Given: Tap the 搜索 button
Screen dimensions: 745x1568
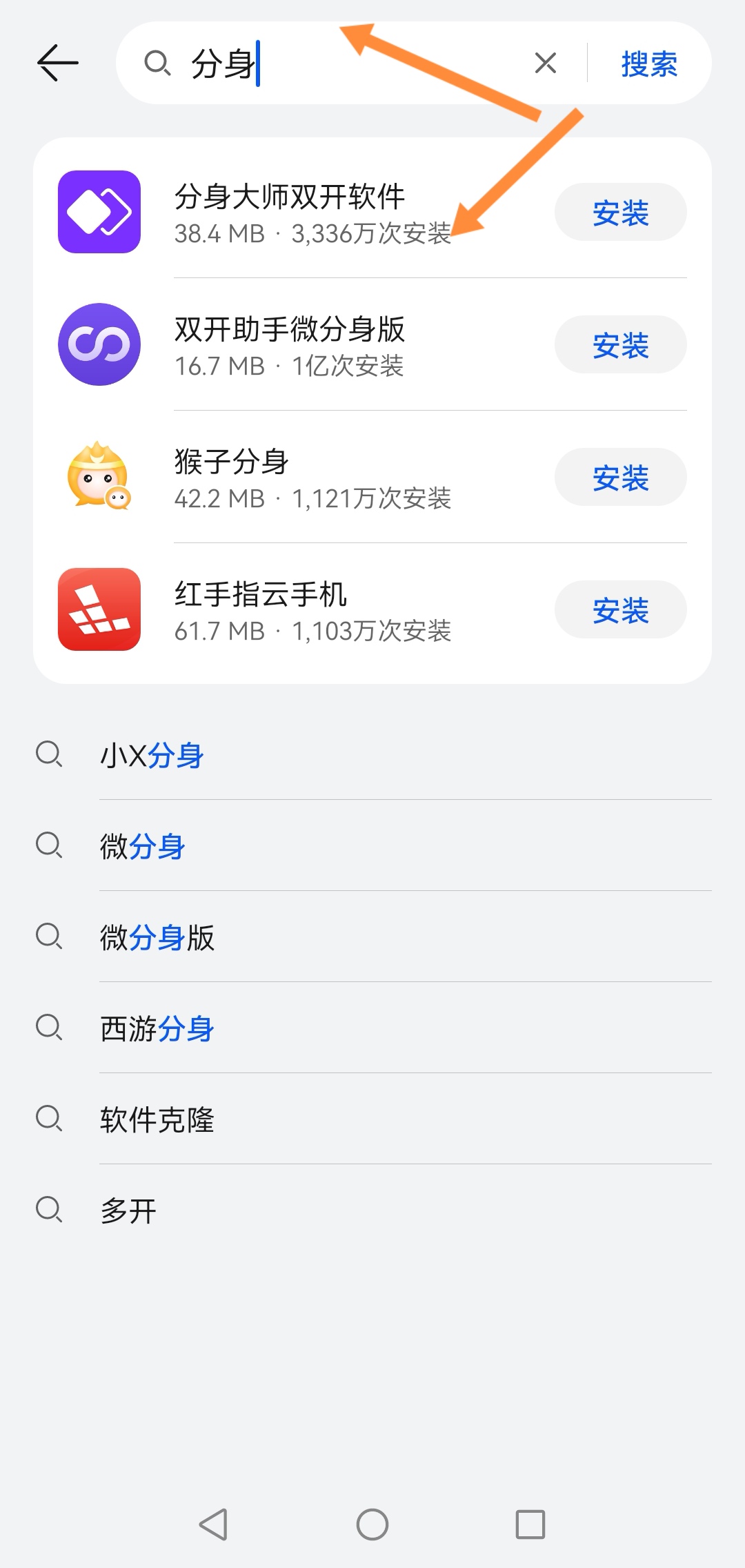Looking at the screenshot, I should (x=648, y=63).
